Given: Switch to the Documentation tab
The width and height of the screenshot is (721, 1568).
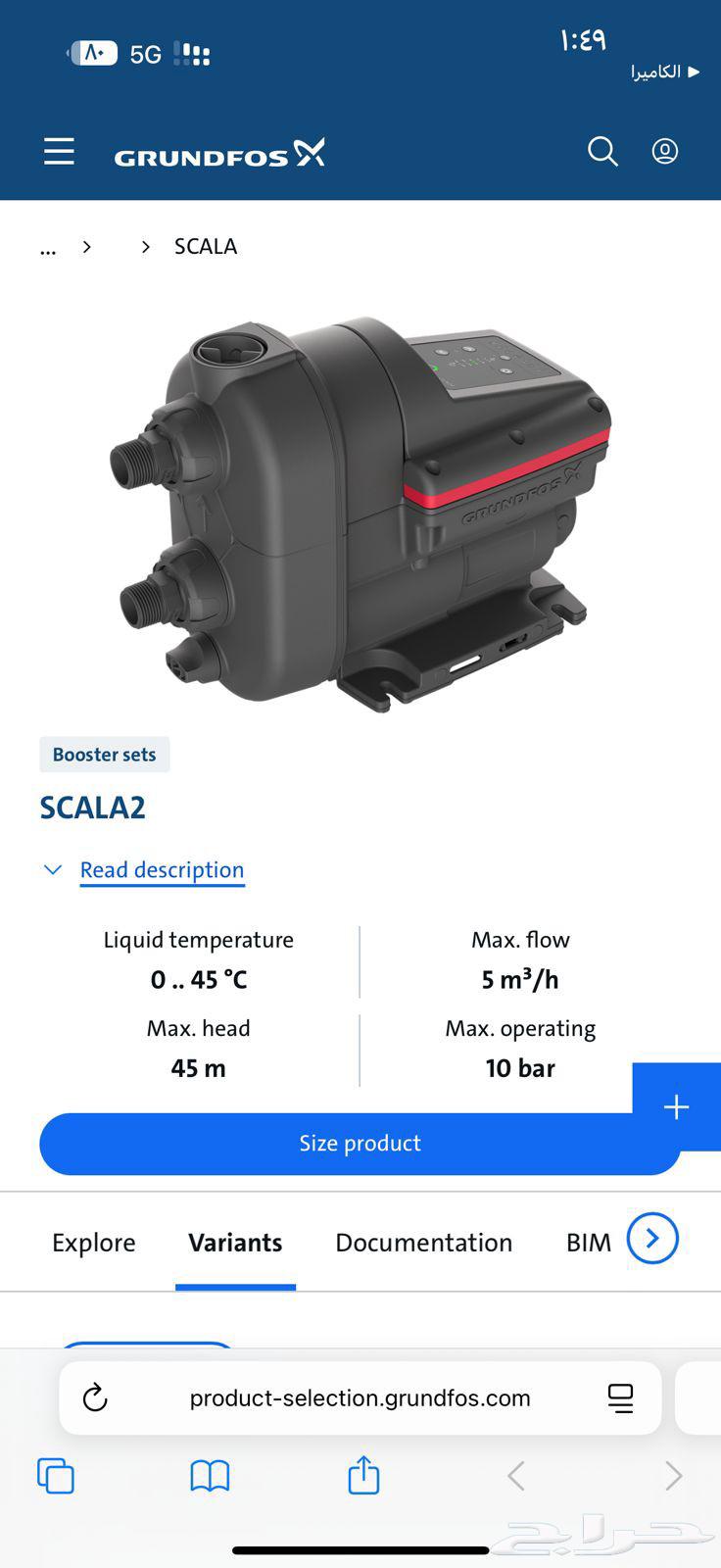Looking at the screenshot, I should coord(423,1243).
